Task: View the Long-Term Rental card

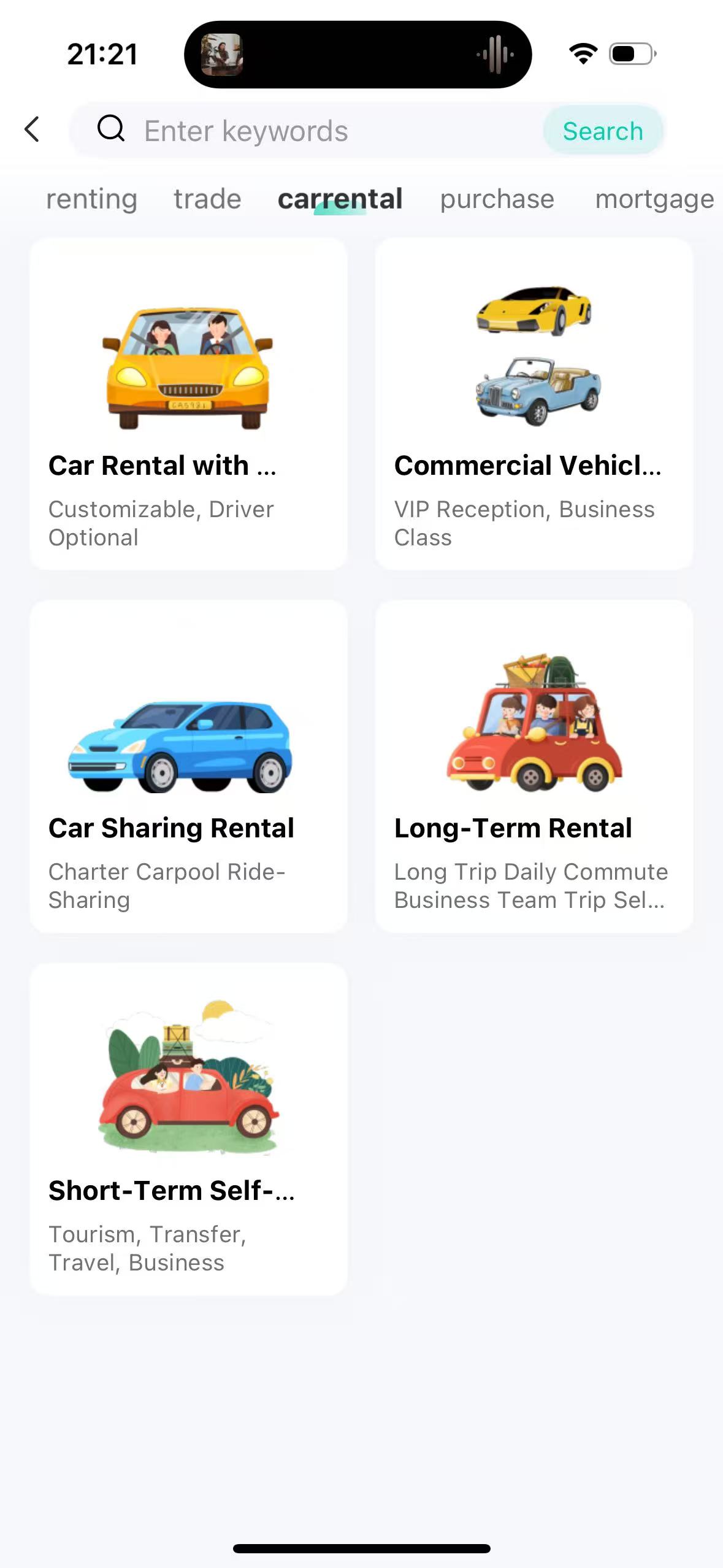Action: coord(534,767)
